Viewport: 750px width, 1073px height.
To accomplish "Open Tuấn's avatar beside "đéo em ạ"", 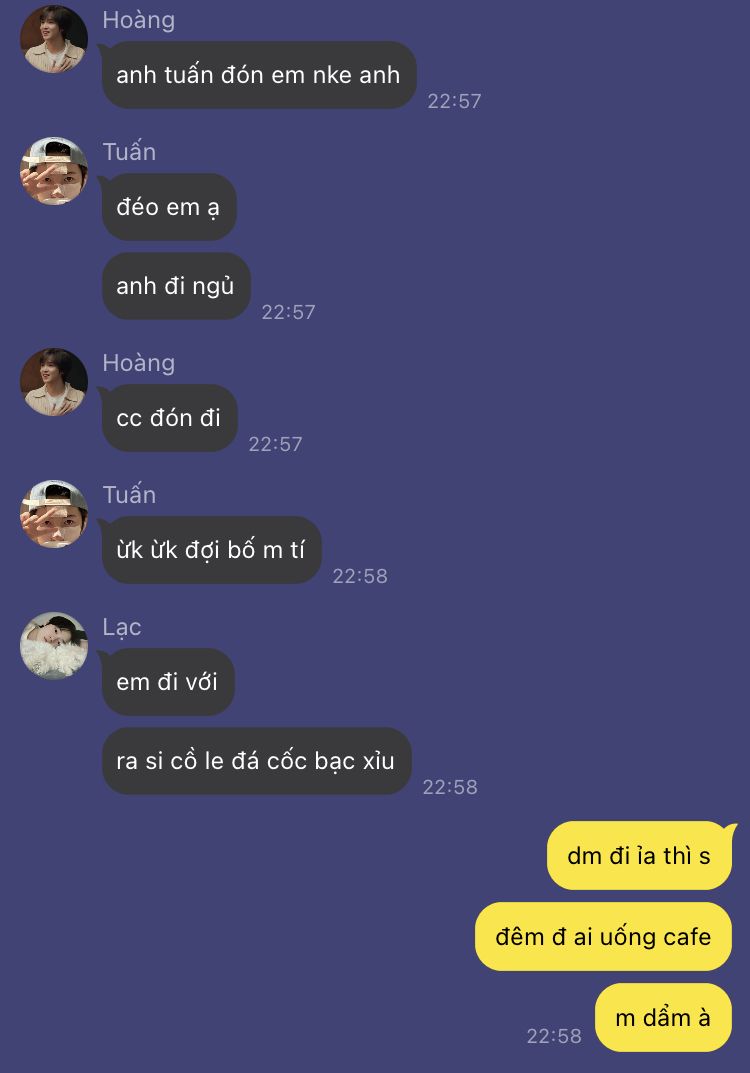I will coord(54,171).
